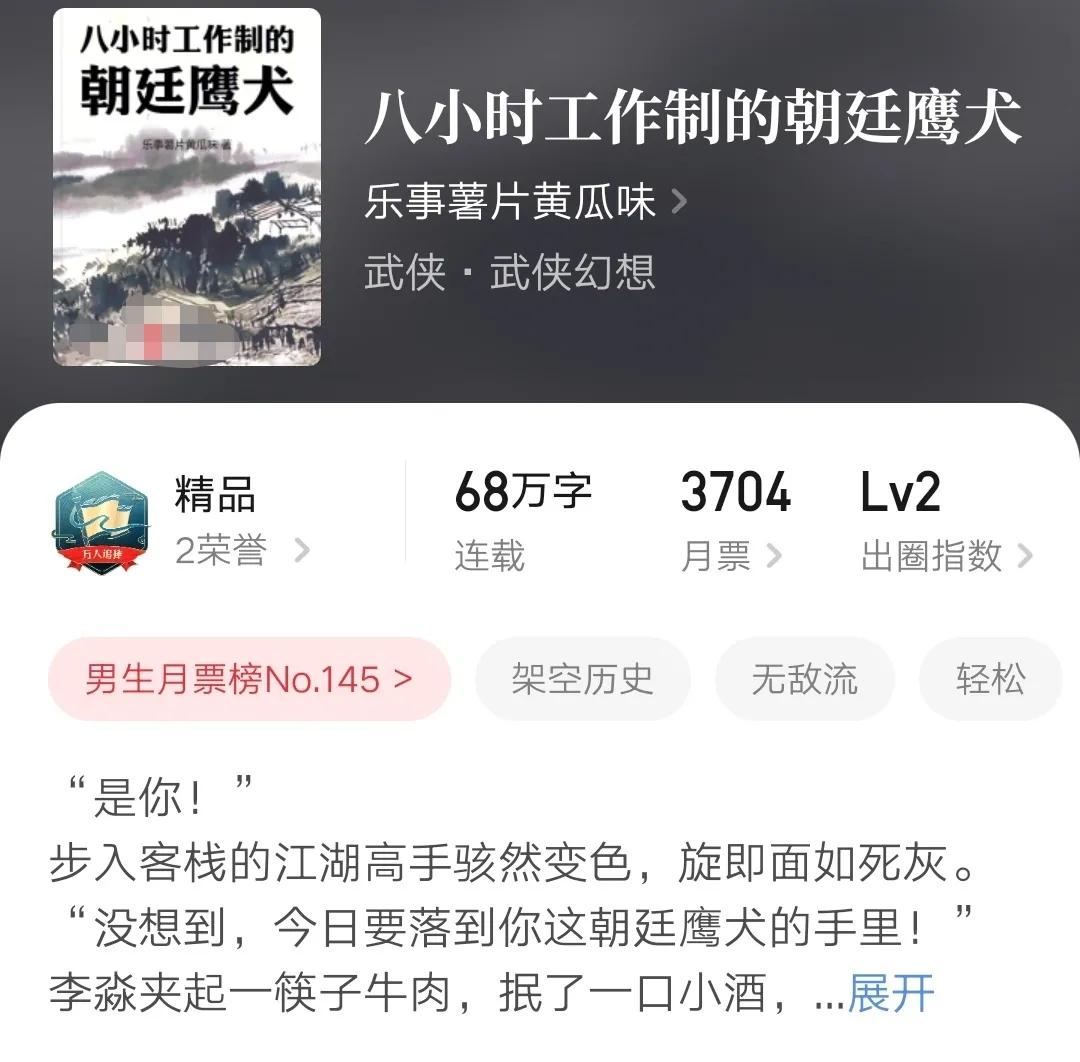This screenshot has height=1062, width=1080.
Task: Open 男生月票榜No.145 ranking
Action: [x=249, y=680]
